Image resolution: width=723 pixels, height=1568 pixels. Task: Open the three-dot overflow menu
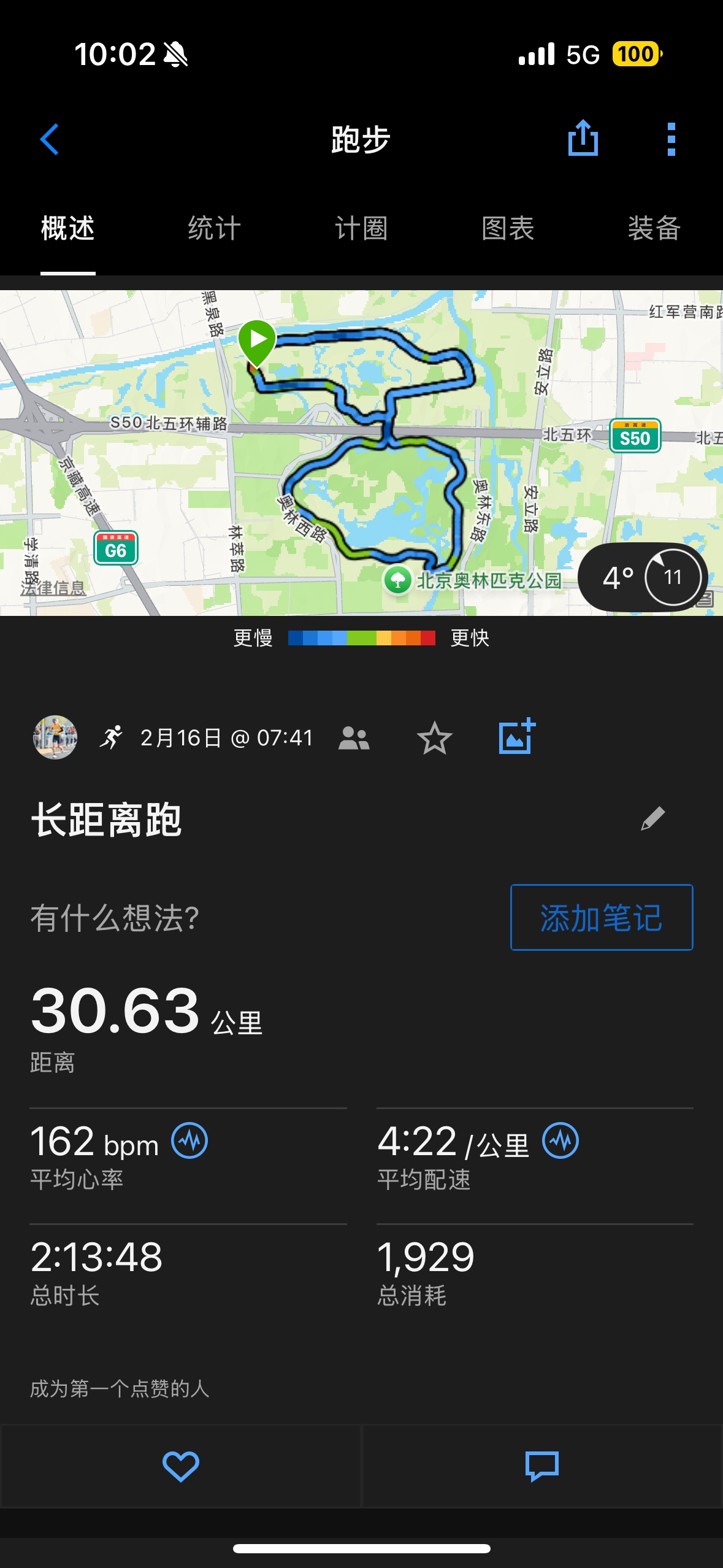(671, 139)
